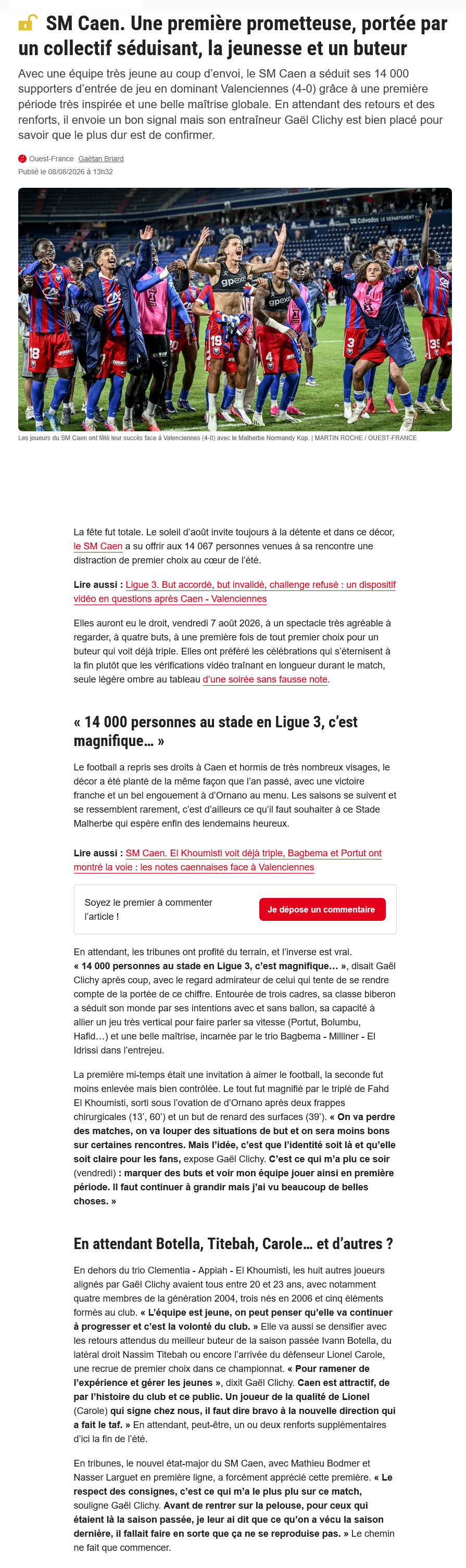Open the 'le SM Caen' link
This screenshot has height=1568, width=466.
click(98, 546)
